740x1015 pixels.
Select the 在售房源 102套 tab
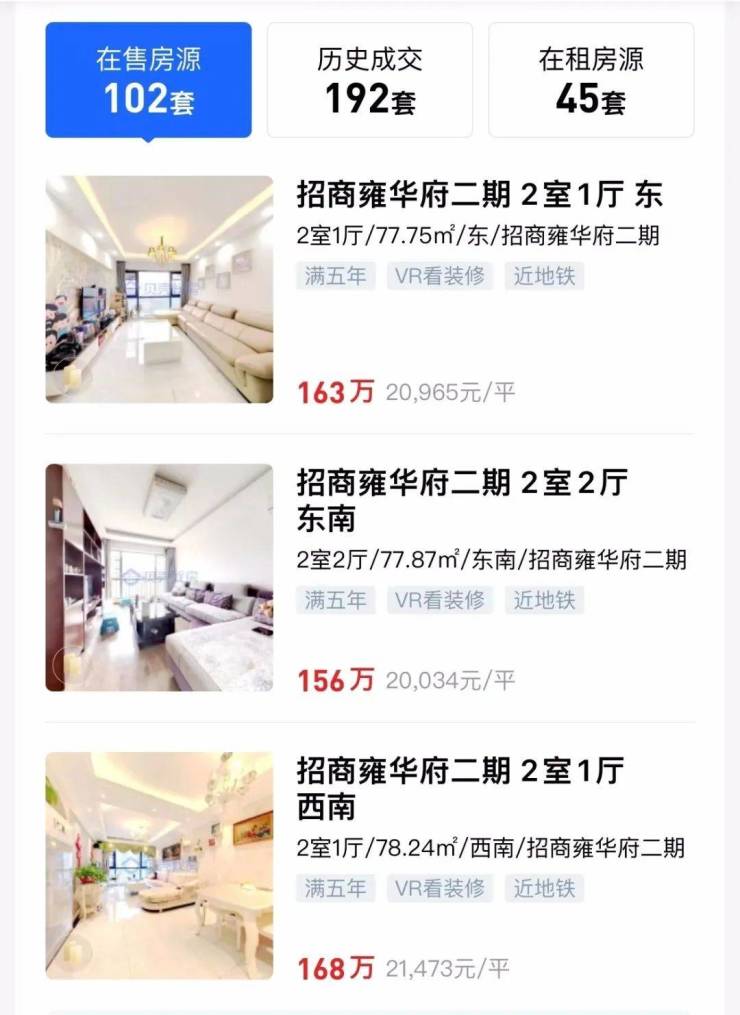[148, 79]
